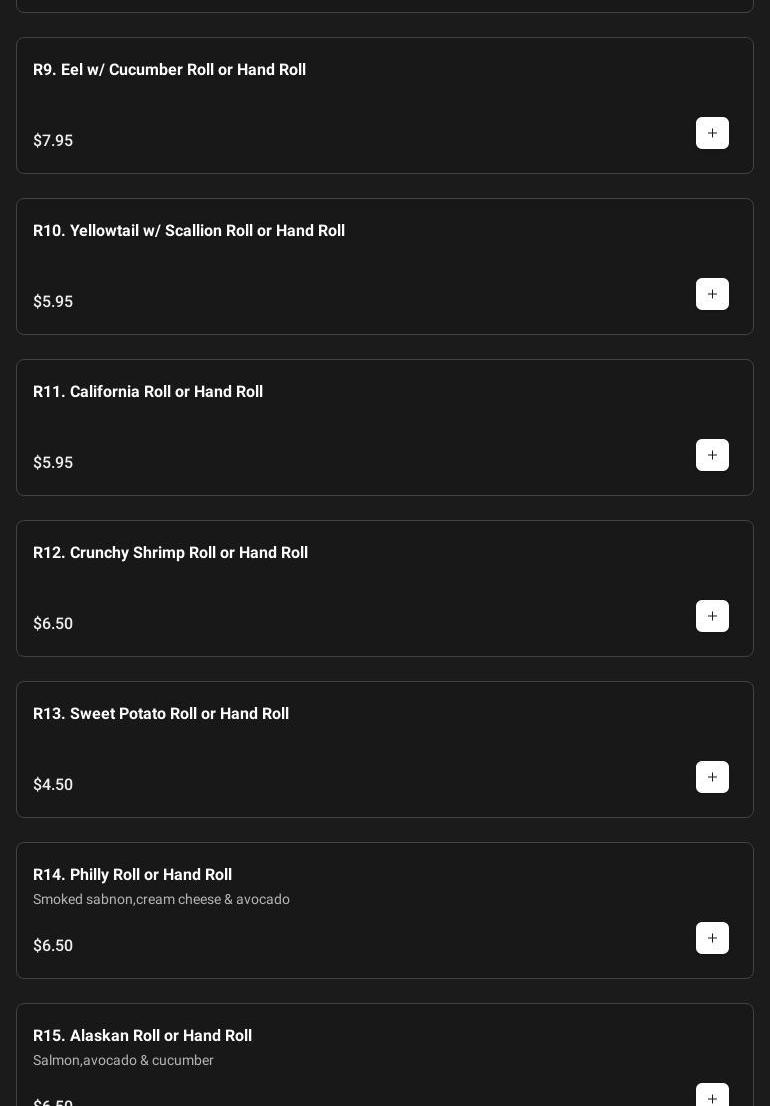
Task: View details for R12 Crunchy Shrimp Roll
Action: (x=170, y=553)
